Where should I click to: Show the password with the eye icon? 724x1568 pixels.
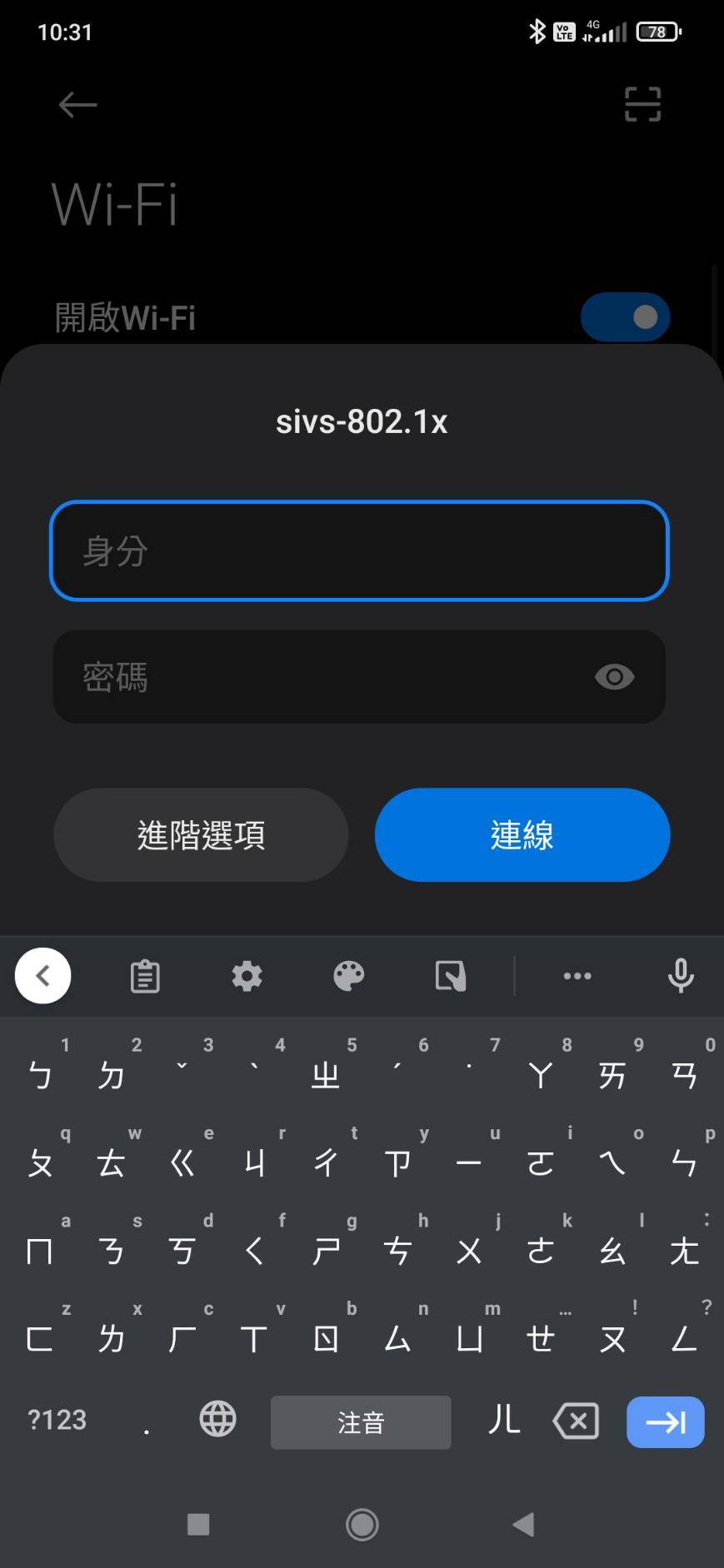615,677
